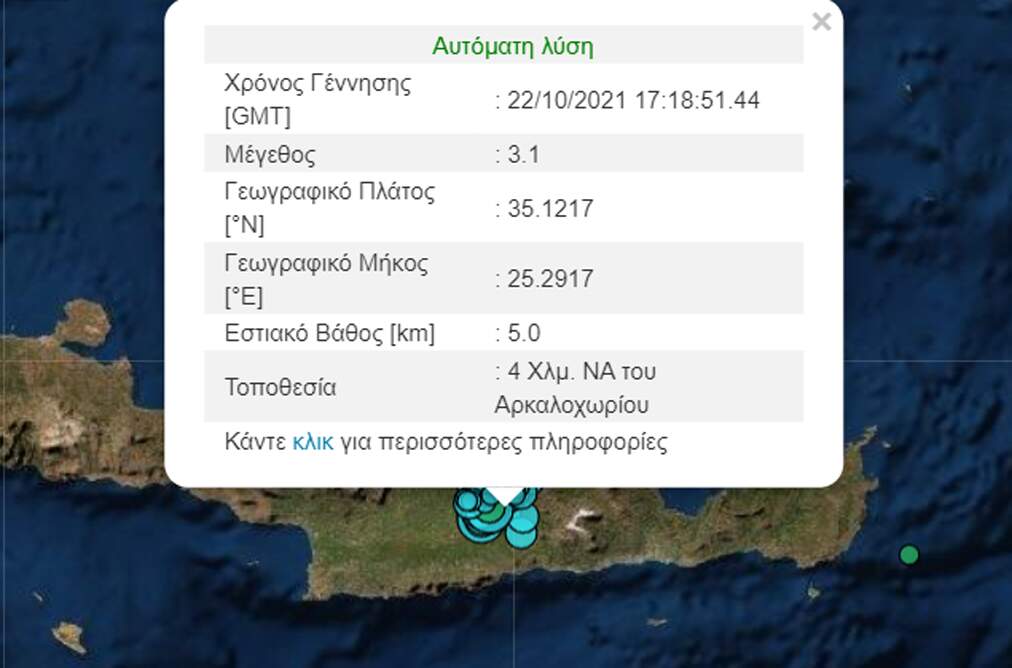Select the green earthquake marker in the sea
Image resolution: width=1012 pixels, height=668 pixels.
point(908,554)
